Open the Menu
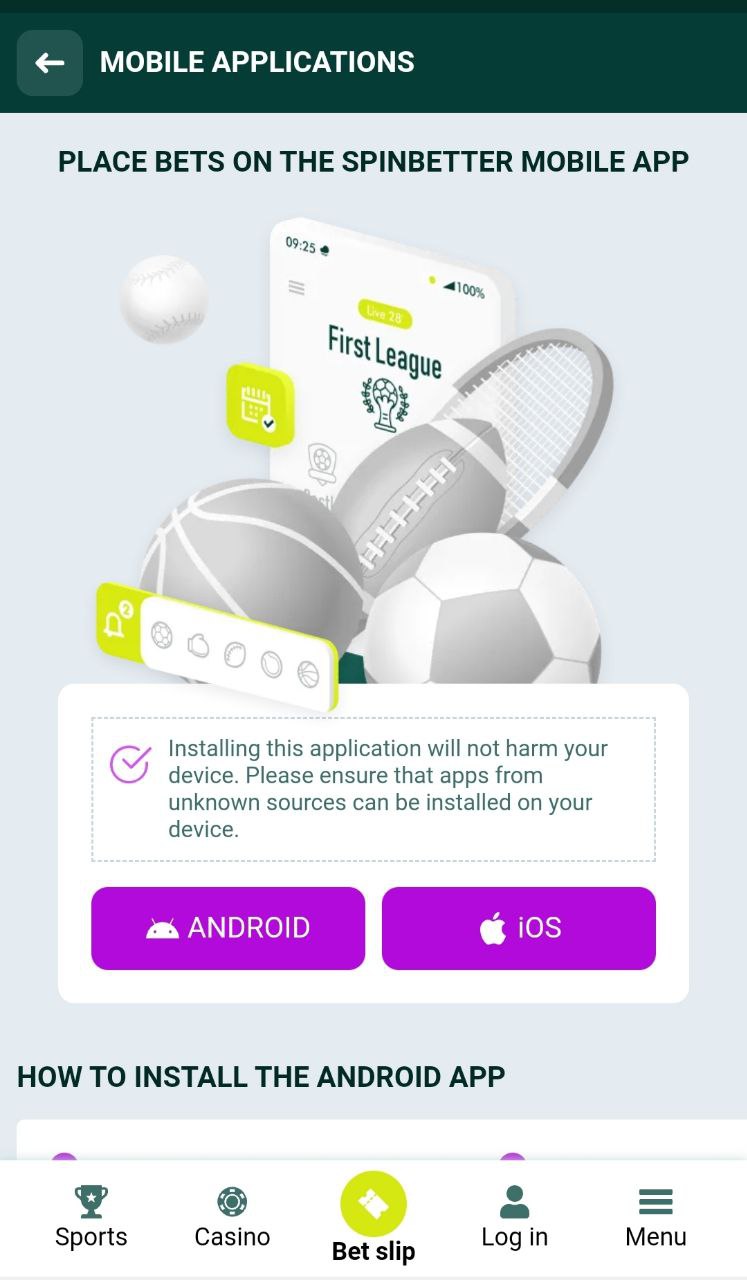 656,1218
